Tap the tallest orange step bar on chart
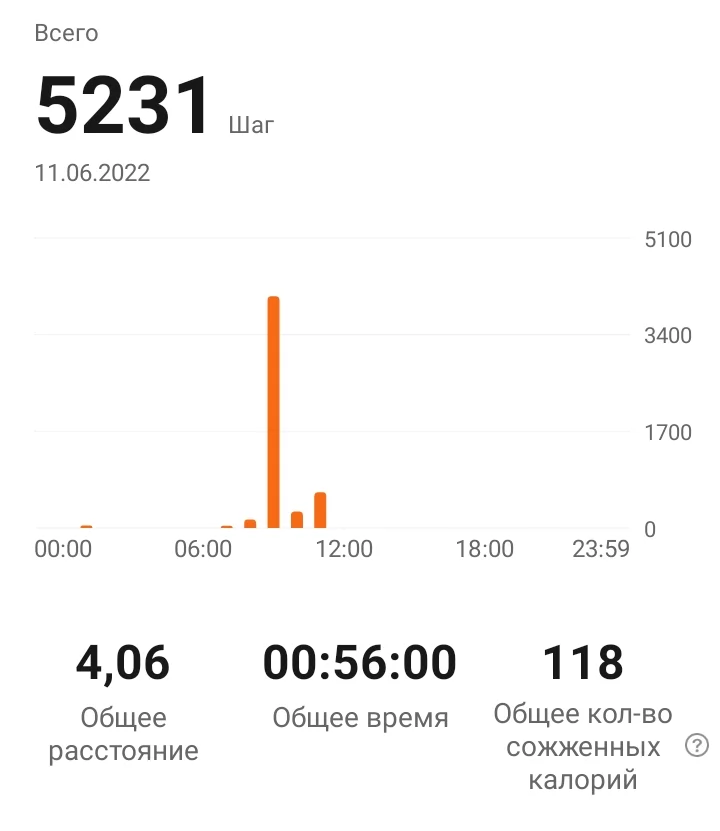 click(x=272, y=400)
